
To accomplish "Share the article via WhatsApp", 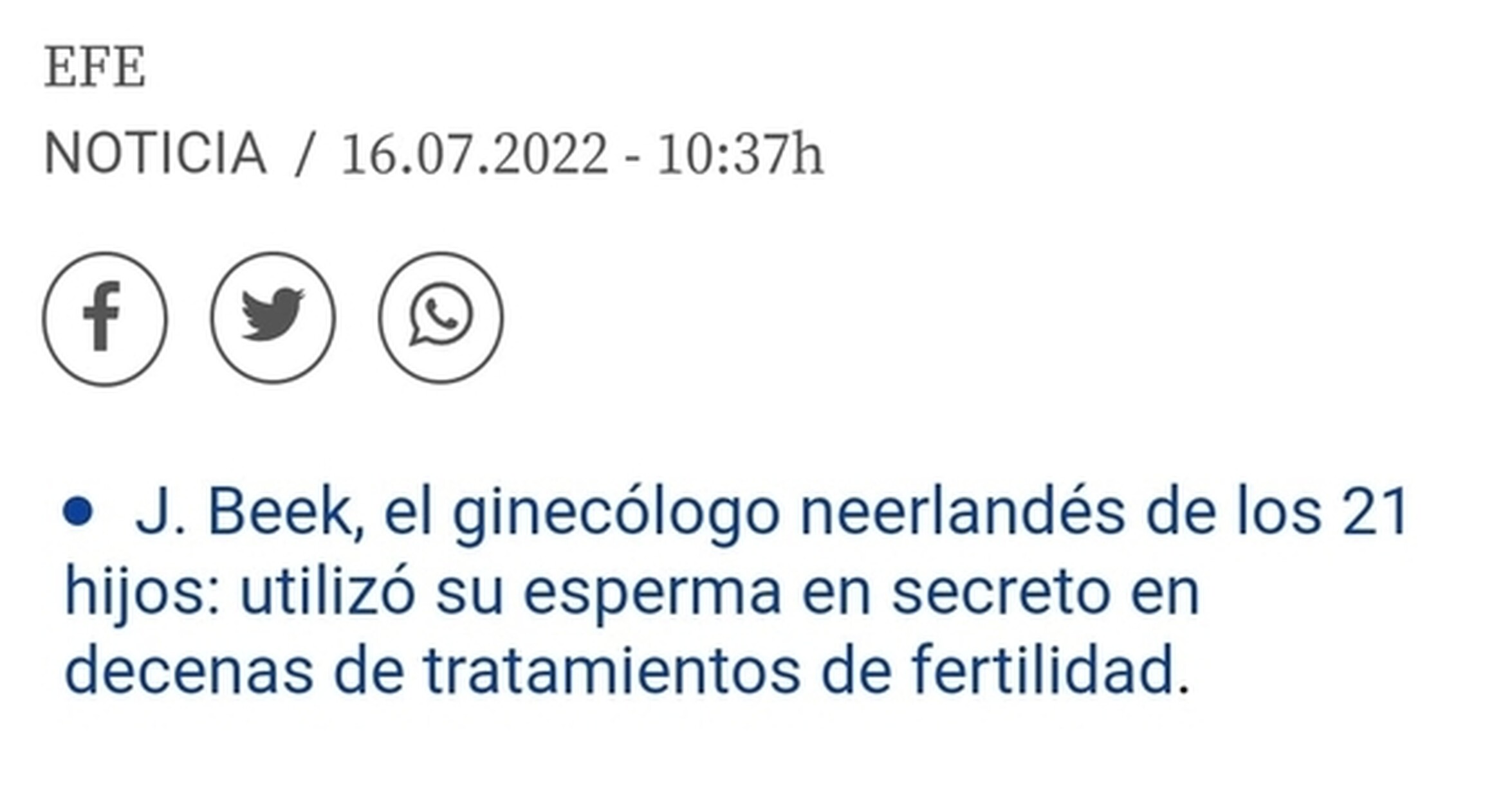I will pyautogui.click(x=441, y=318).
